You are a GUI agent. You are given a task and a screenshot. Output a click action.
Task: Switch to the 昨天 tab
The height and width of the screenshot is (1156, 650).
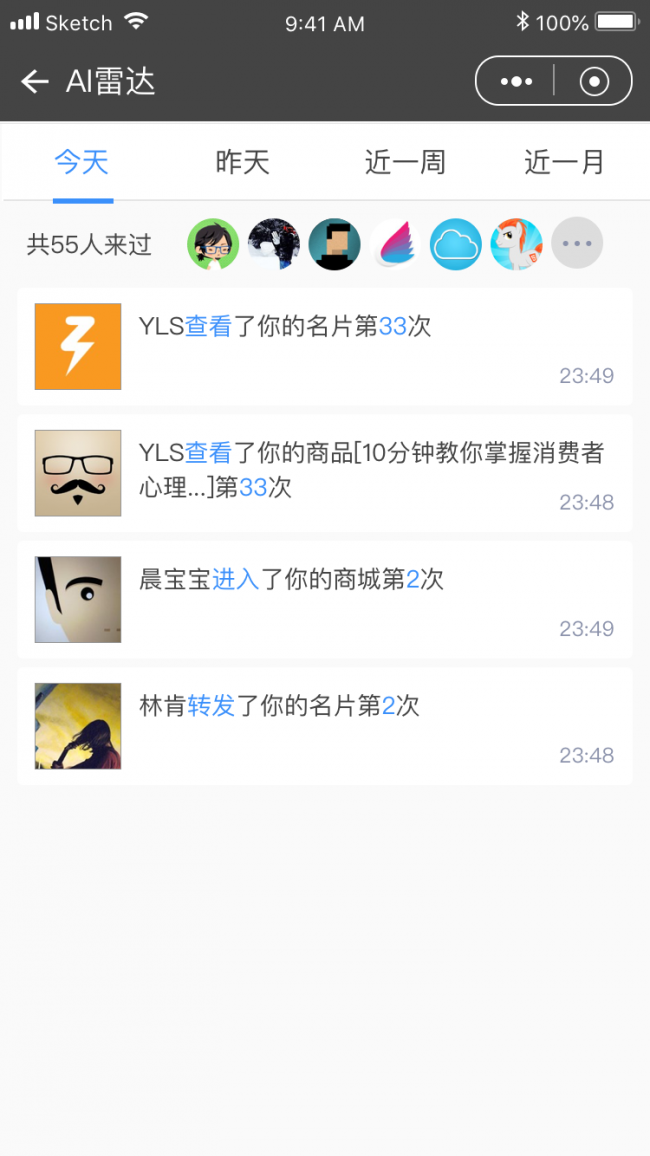pyautogui.click(x=243, y=162)
